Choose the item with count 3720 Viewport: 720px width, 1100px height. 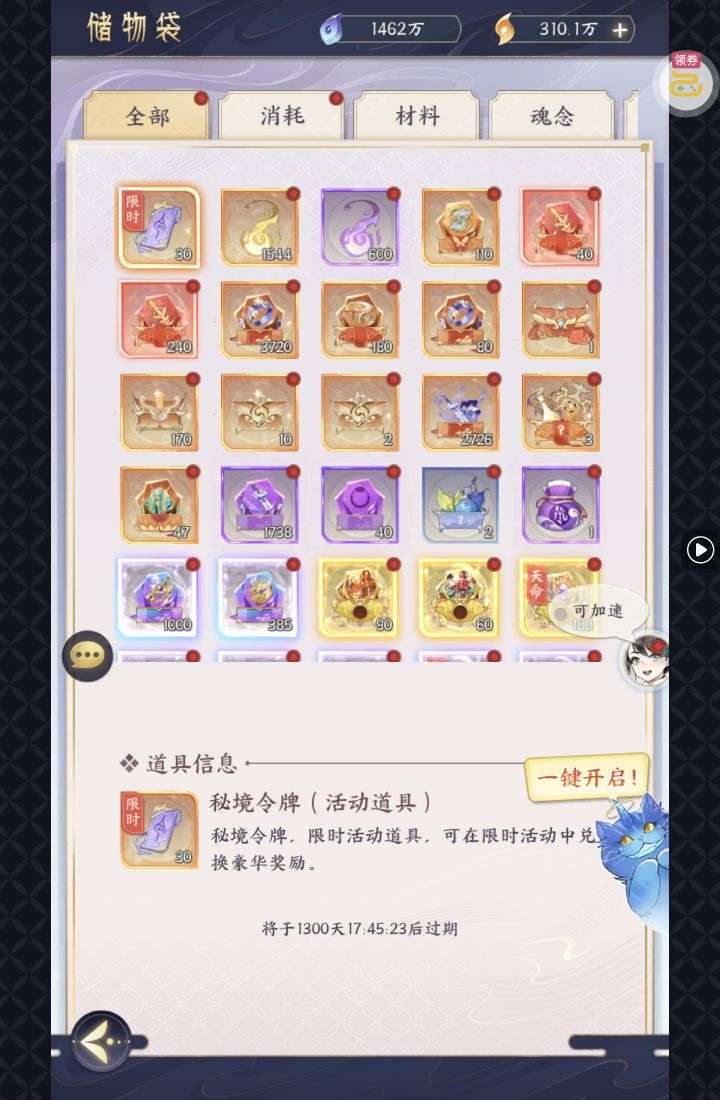click(x=259, y=320)
